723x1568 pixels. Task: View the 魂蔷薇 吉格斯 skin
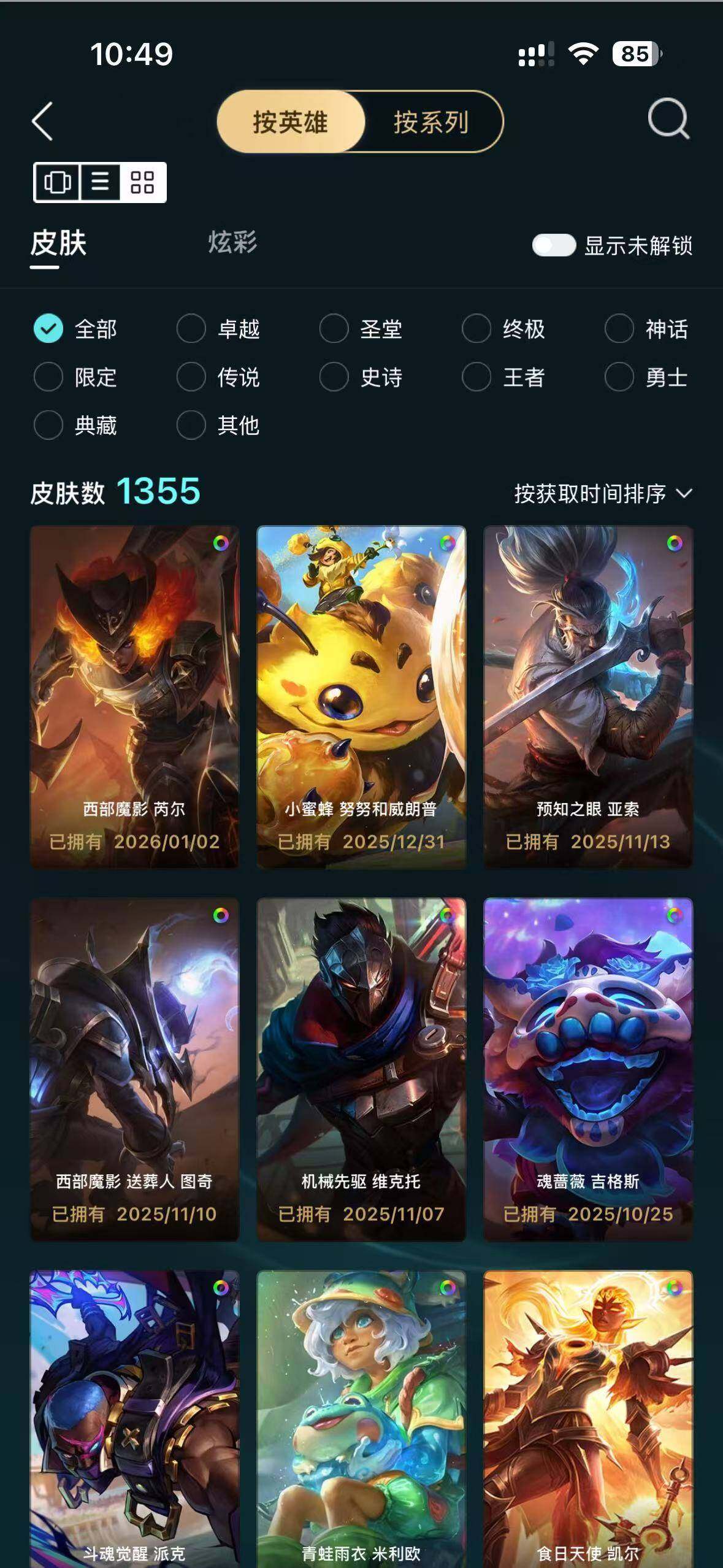point(588,1069)
